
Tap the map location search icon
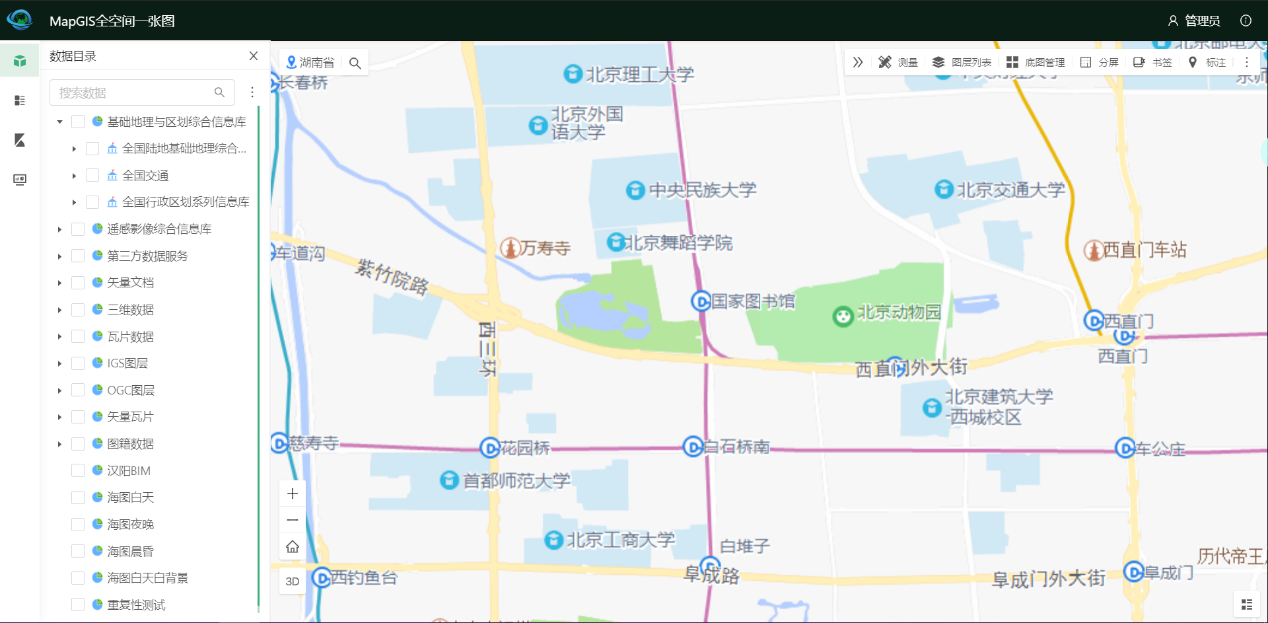pos(355,62)
